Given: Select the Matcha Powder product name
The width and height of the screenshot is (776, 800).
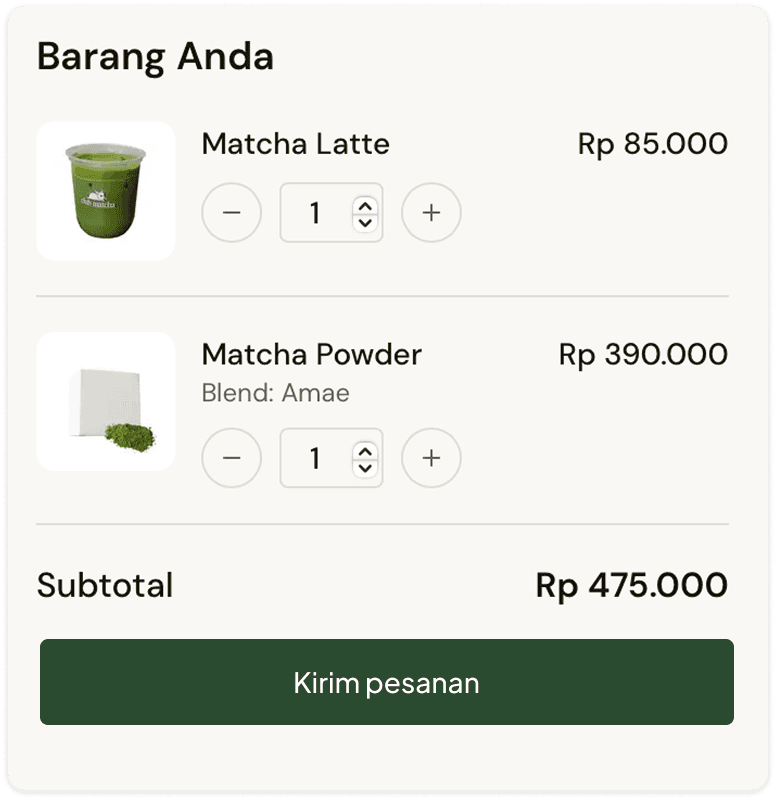Looking at the screenshot, I should coord(311,355).
